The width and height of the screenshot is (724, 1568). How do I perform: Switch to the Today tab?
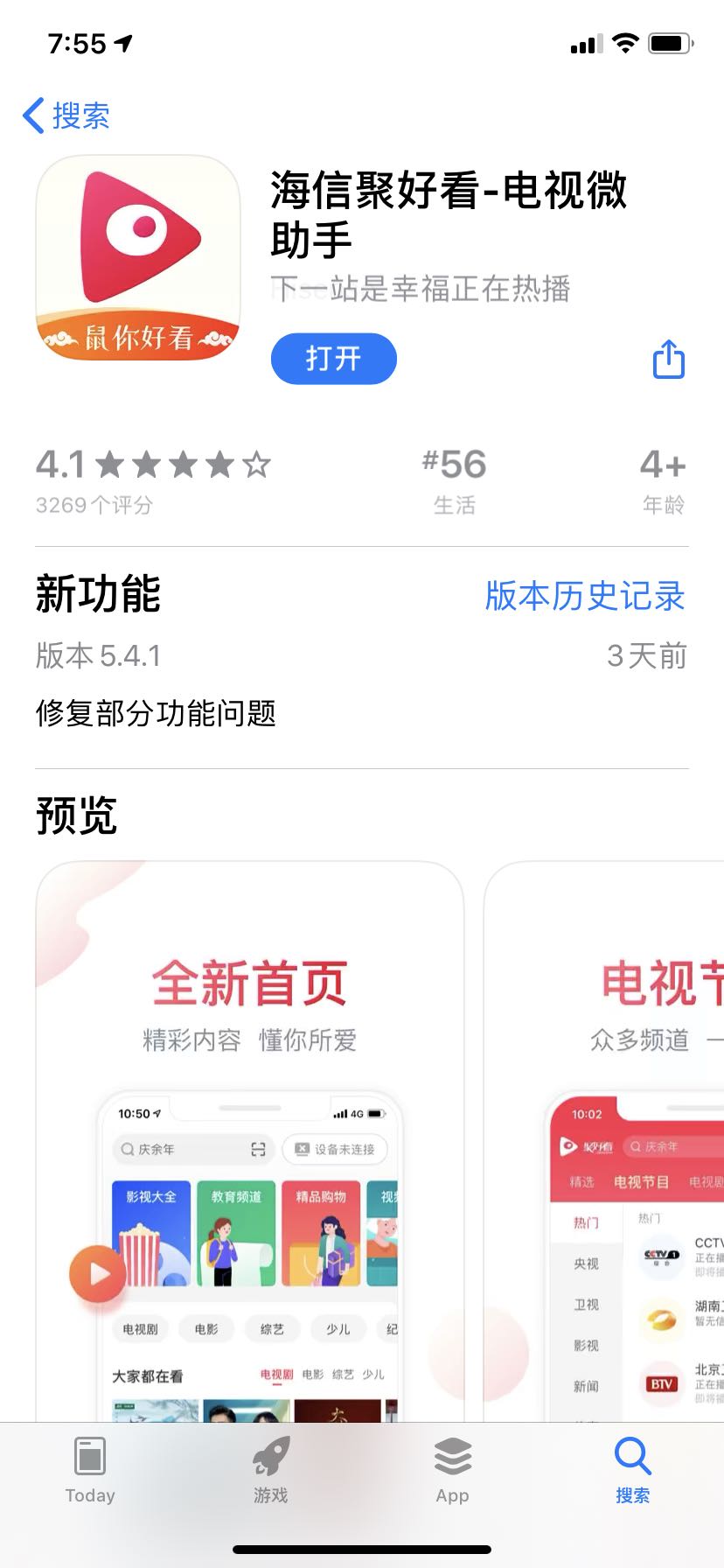pos(90,1470)
